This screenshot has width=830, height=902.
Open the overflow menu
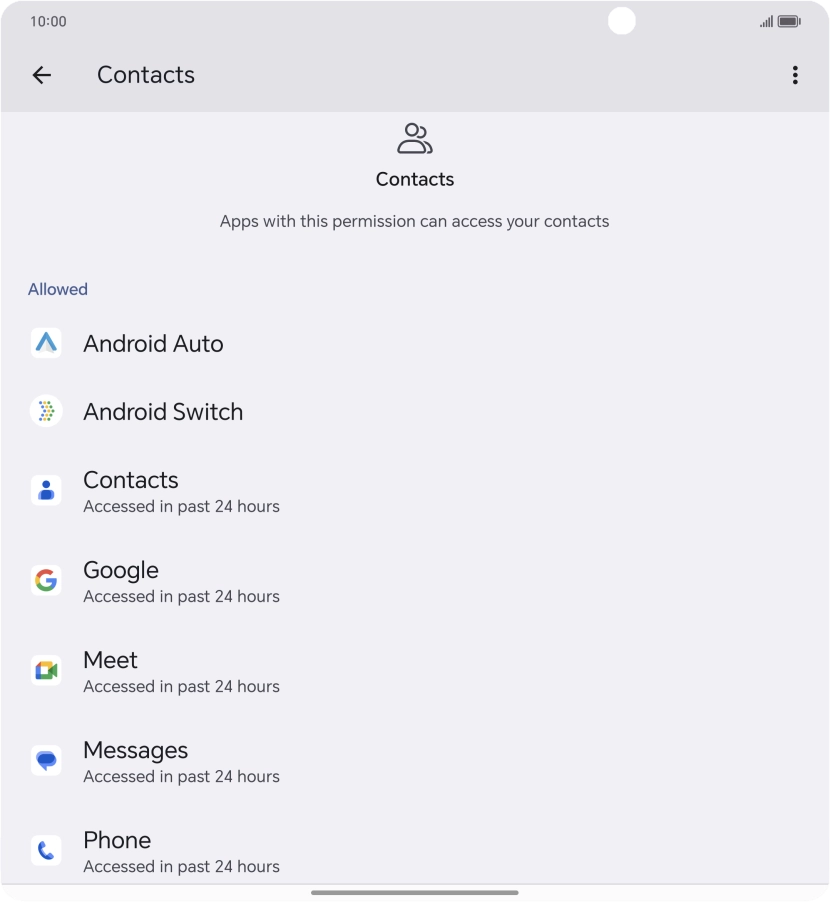click(795, 75)
